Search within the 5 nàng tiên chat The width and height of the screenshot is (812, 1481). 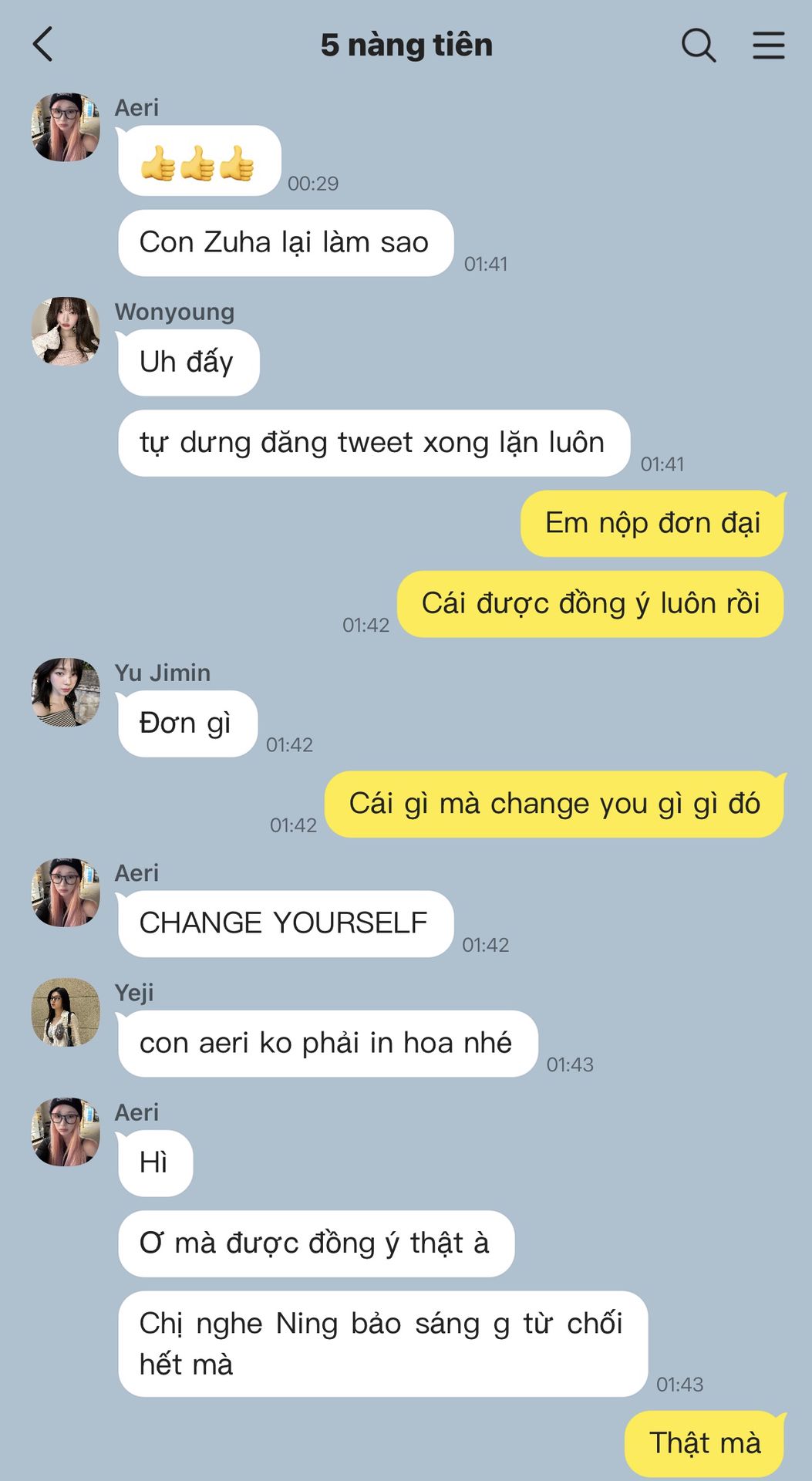click(x=699, y=45)
